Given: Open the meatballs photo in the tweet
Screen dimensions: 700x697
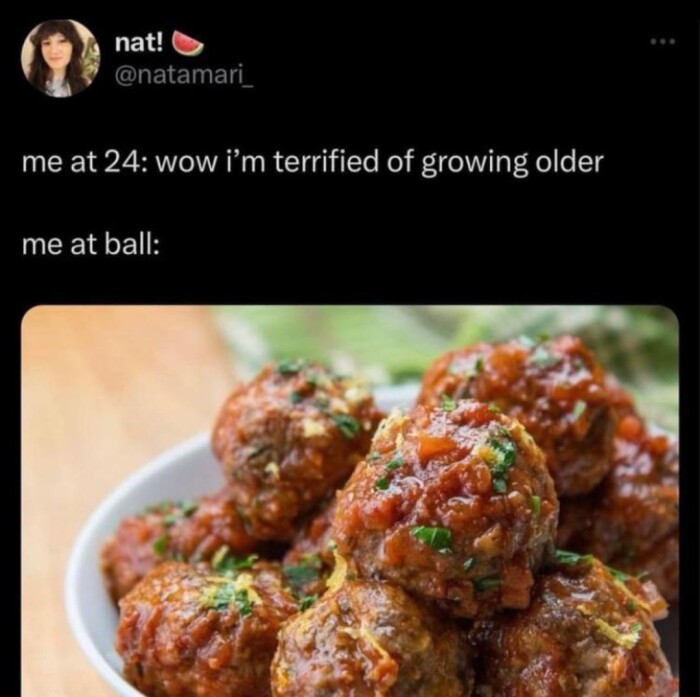Looking at the screenshot, I should pos(350,500).
